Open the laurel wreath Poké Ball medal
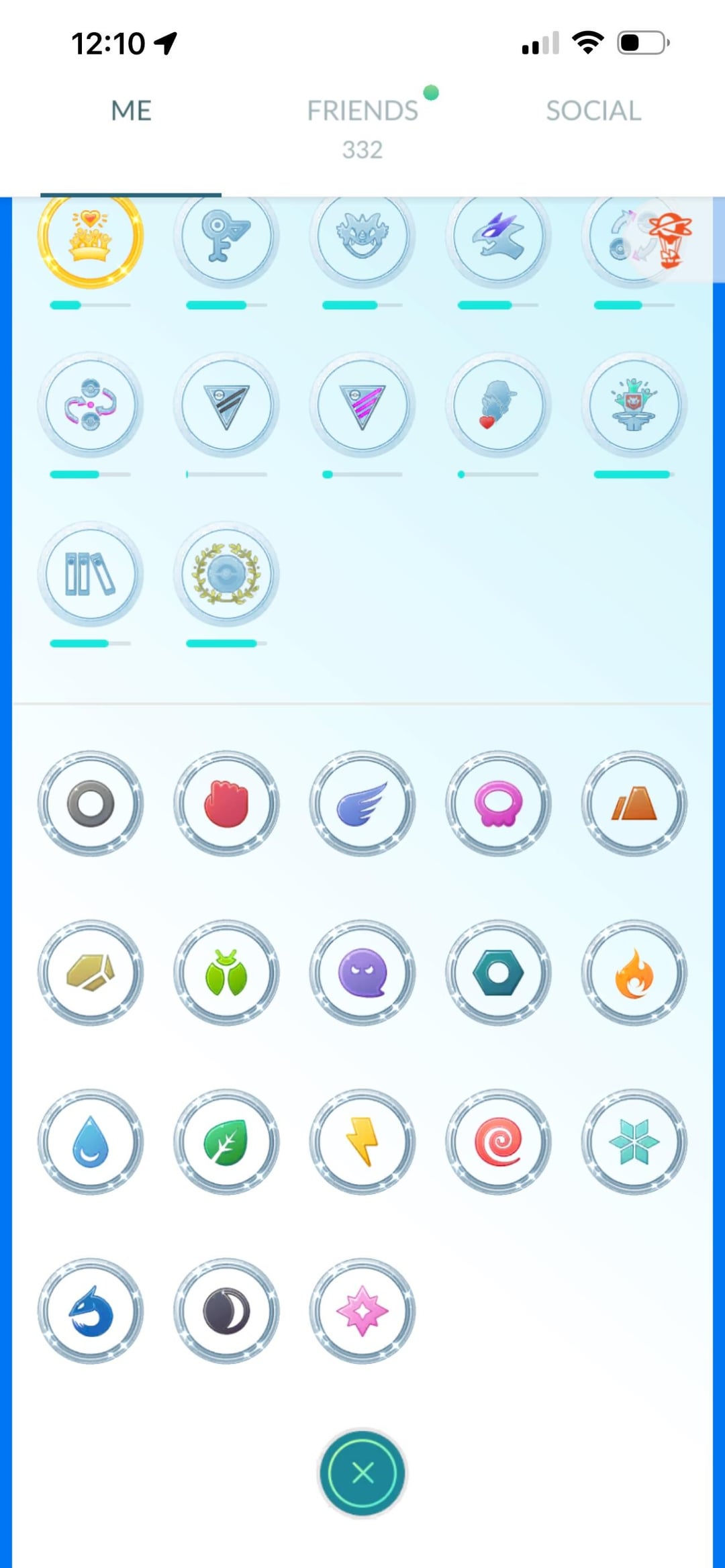This screenshot has height=1568, width=725. point(226,575)
